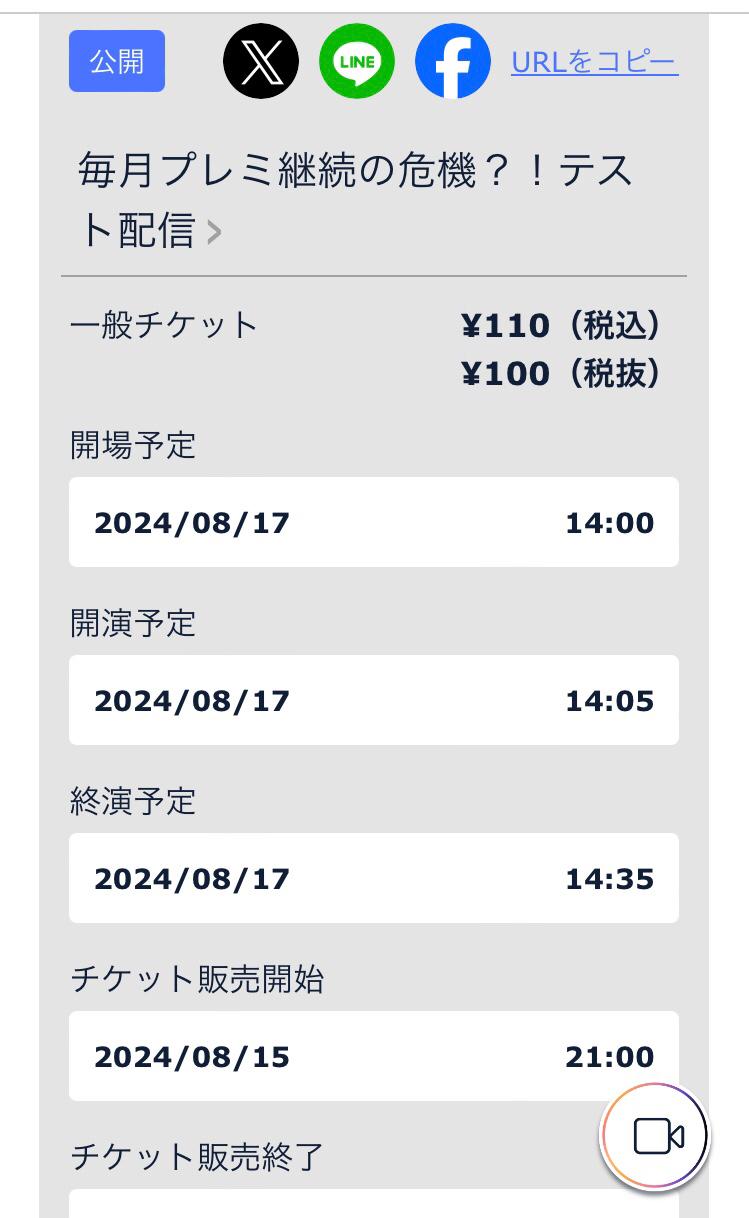Copy the event URL link
The image size is (749, 1218).
click(x=594, y=62)
